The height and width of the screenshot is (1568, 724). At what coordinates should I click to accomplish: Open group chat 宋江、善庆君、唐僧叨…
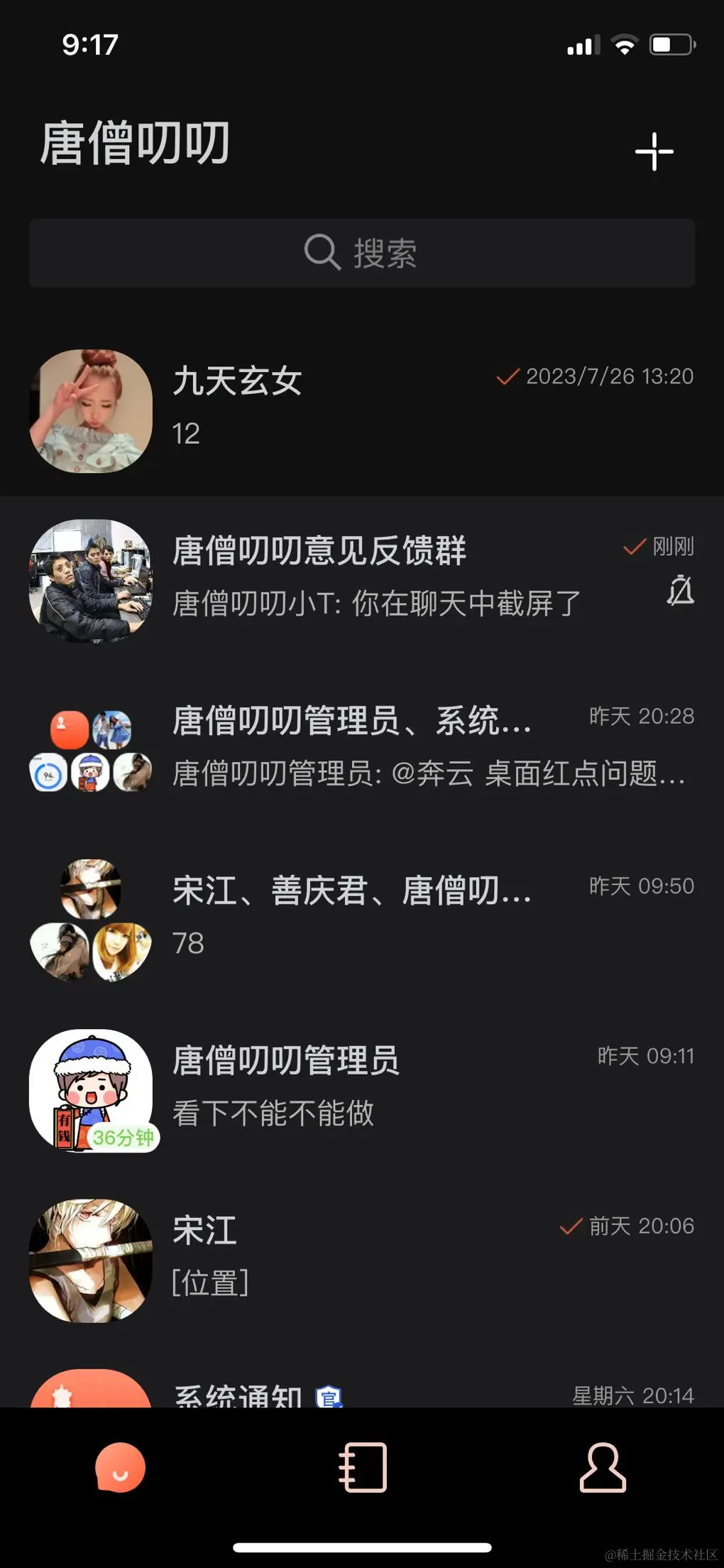(x=362, y=920)
